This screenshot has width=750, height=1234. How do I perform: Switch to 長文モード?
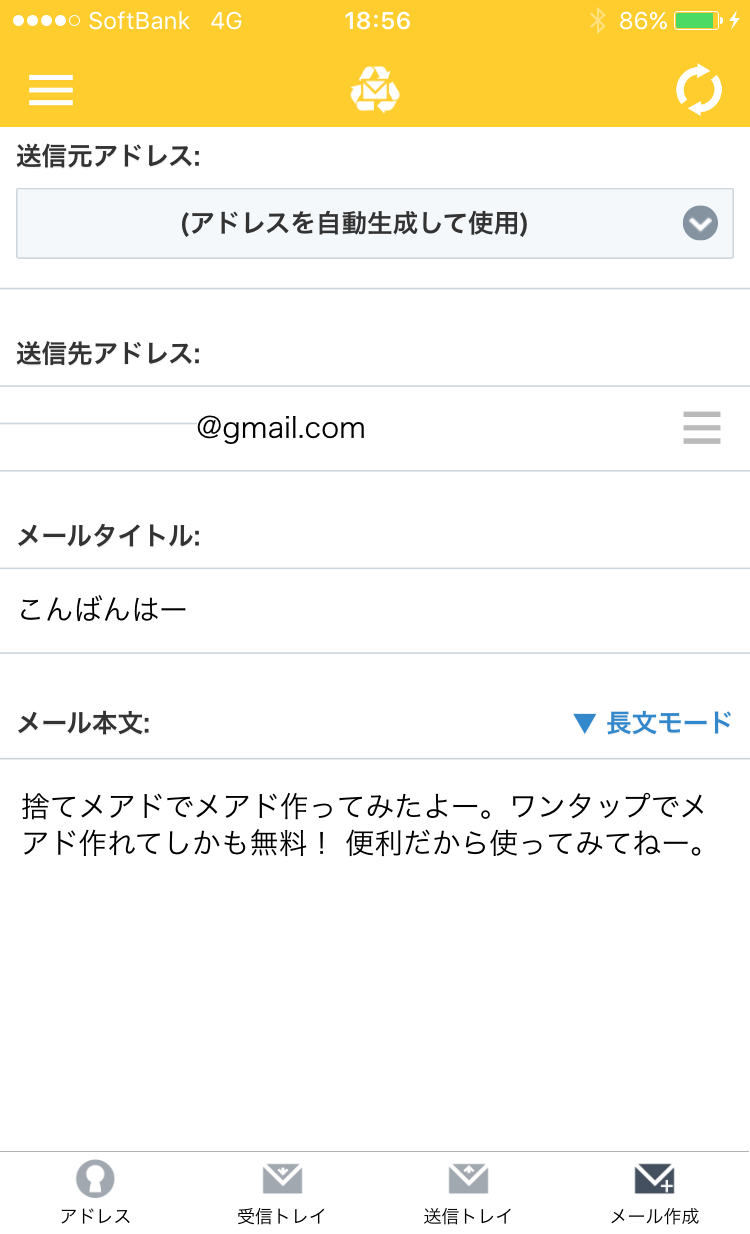tap(653, 722)
